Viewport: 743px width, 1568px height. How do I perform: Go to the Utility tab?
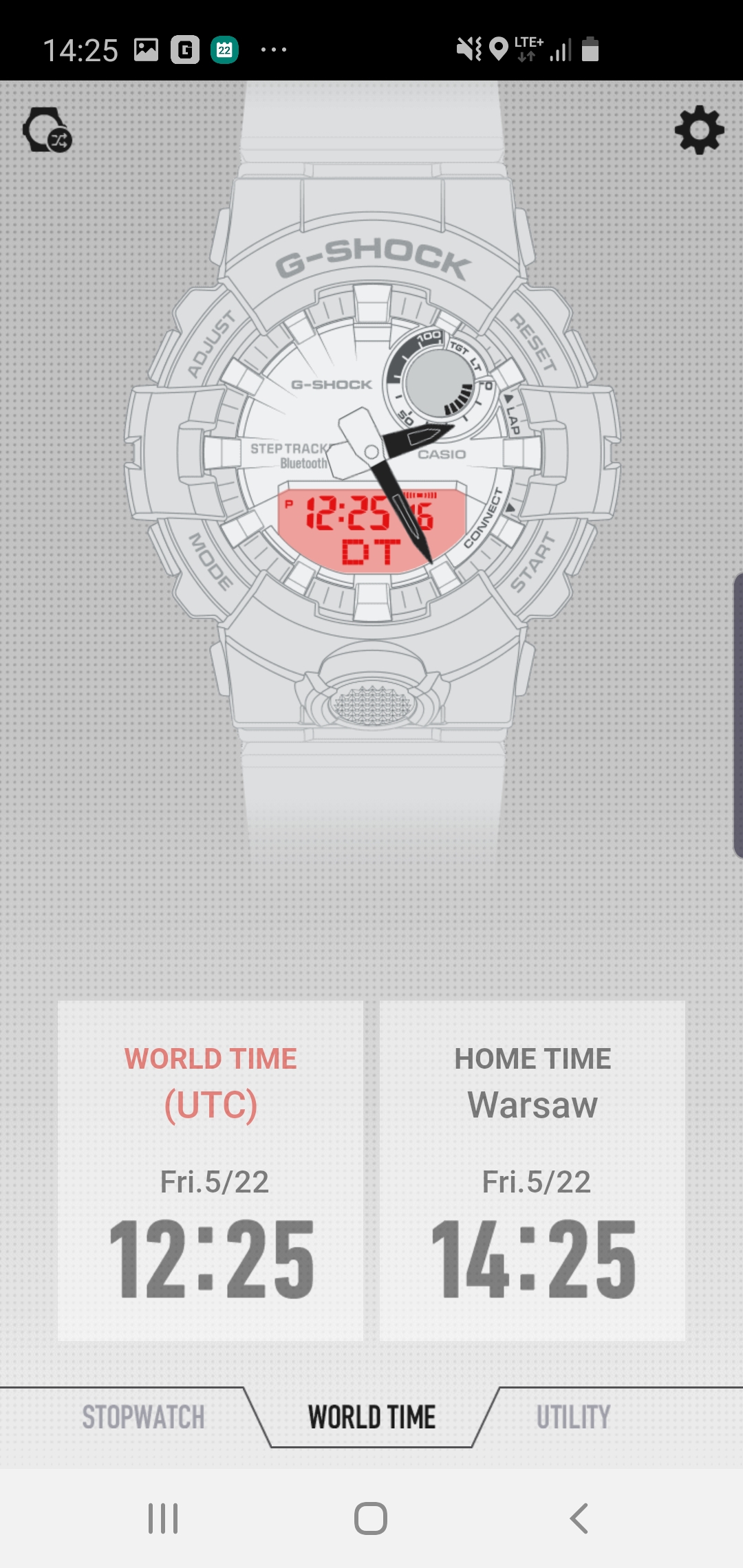click(x=573, y=1417)
